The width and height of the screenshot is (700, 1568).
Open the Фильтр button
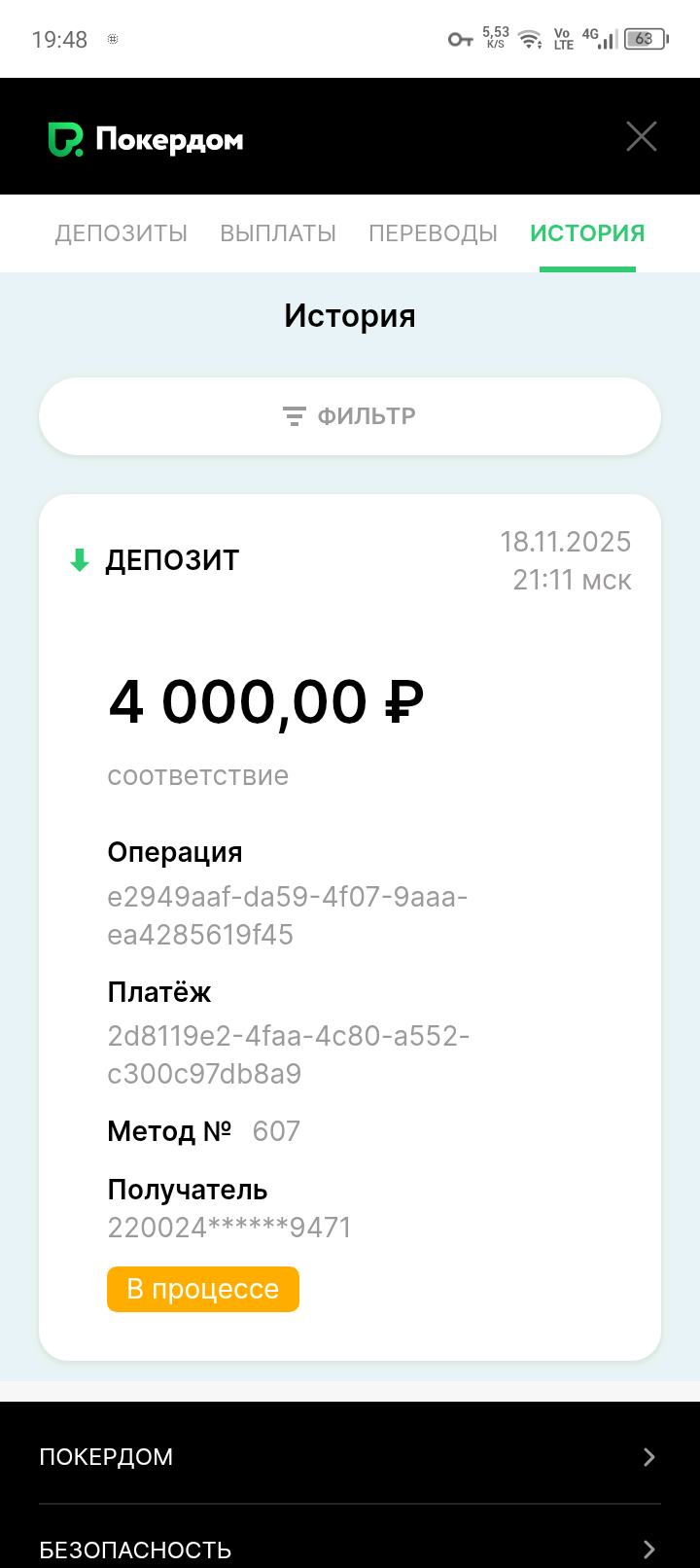click(x=350, y=416)
